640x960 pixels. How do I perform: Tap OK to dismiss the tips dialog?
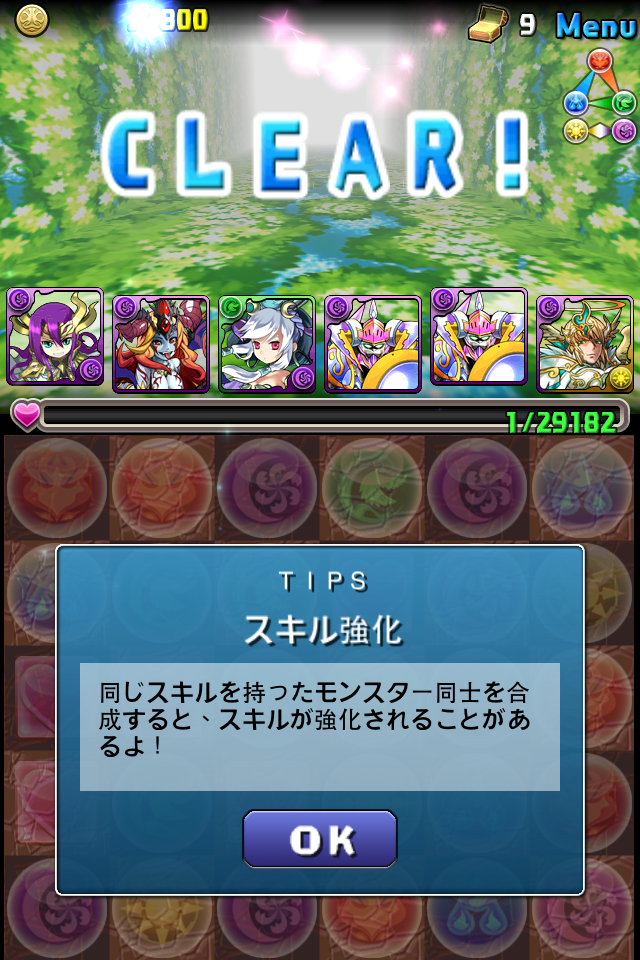320,838
